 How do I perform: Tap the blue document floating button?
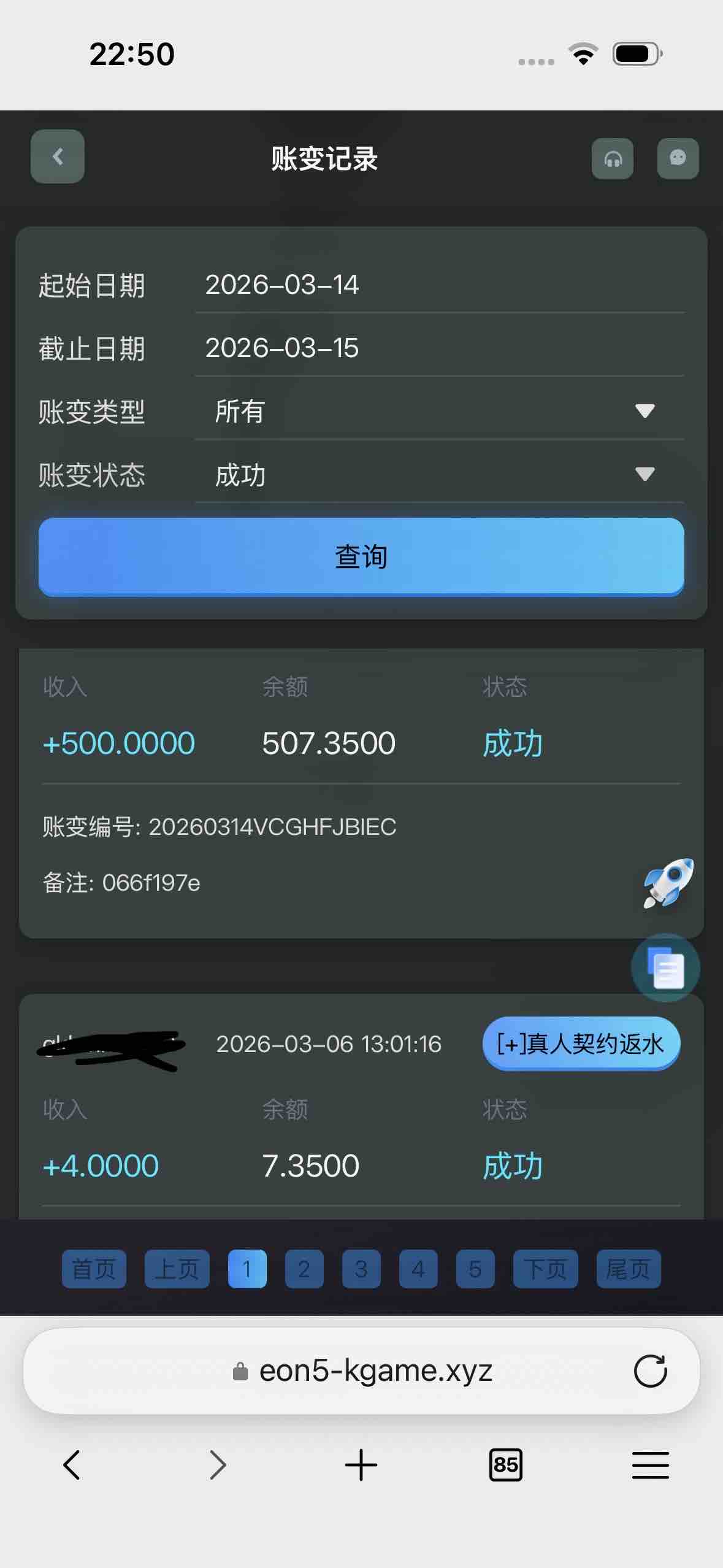click(665, 967)
